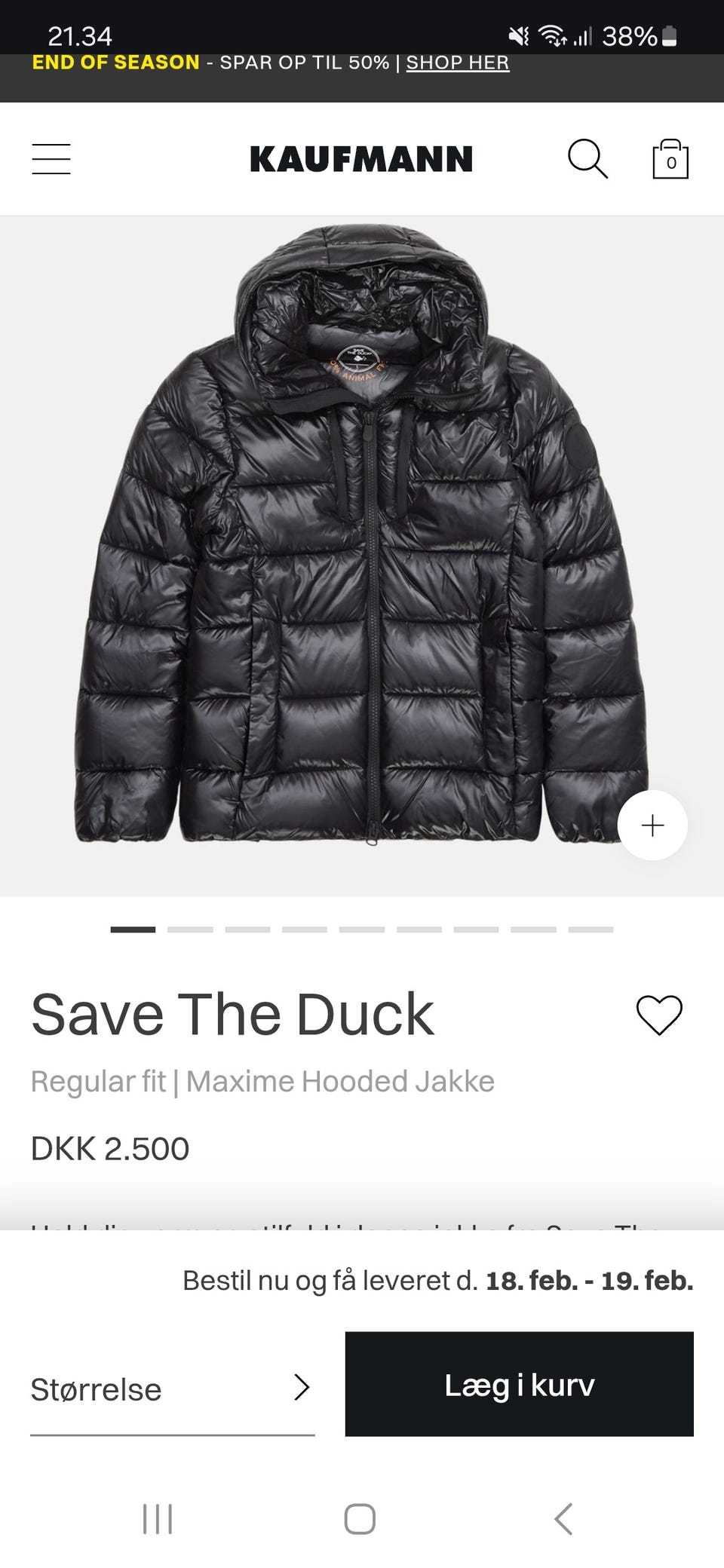Open the search icon
The image size is (724, 1568).
587,159
